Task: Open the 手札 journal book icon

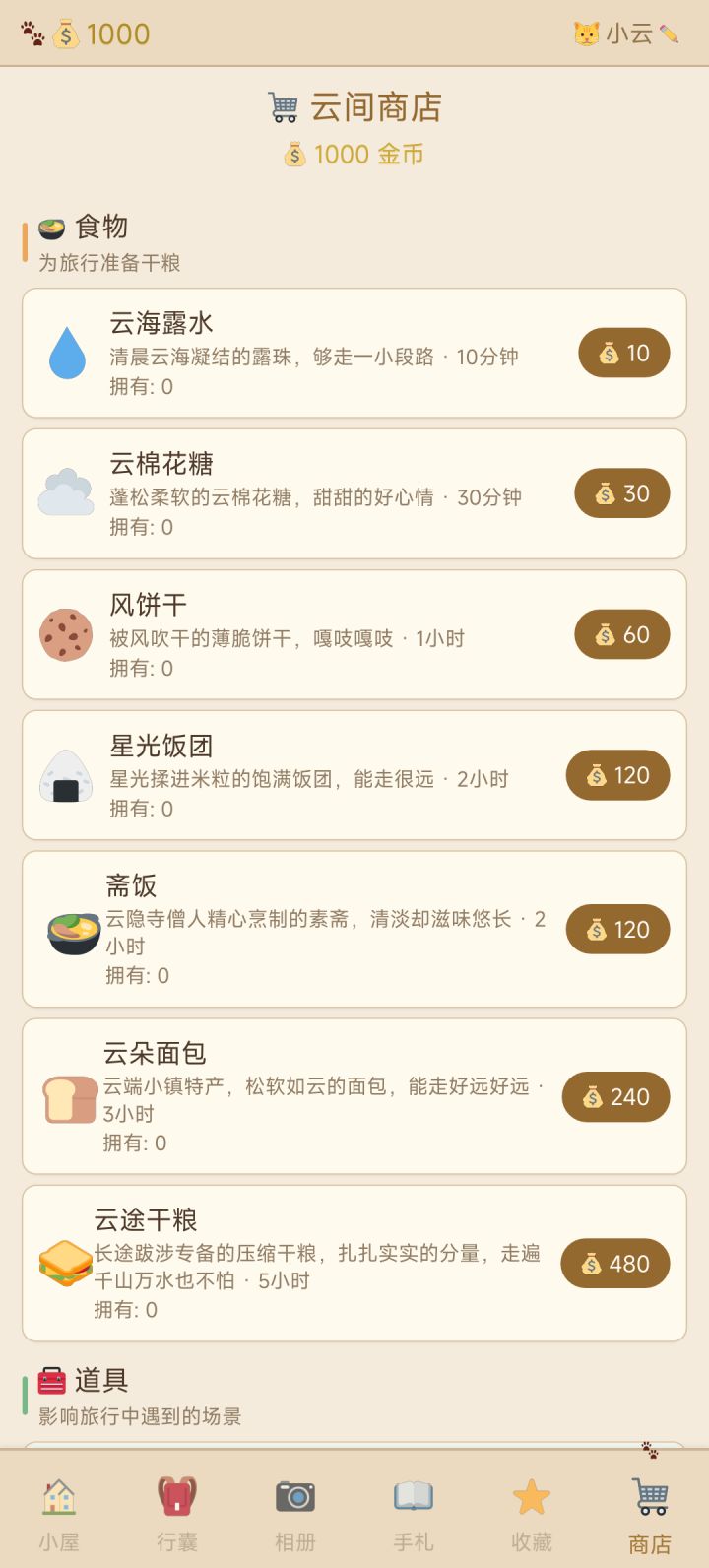Action: [413, 1496]
